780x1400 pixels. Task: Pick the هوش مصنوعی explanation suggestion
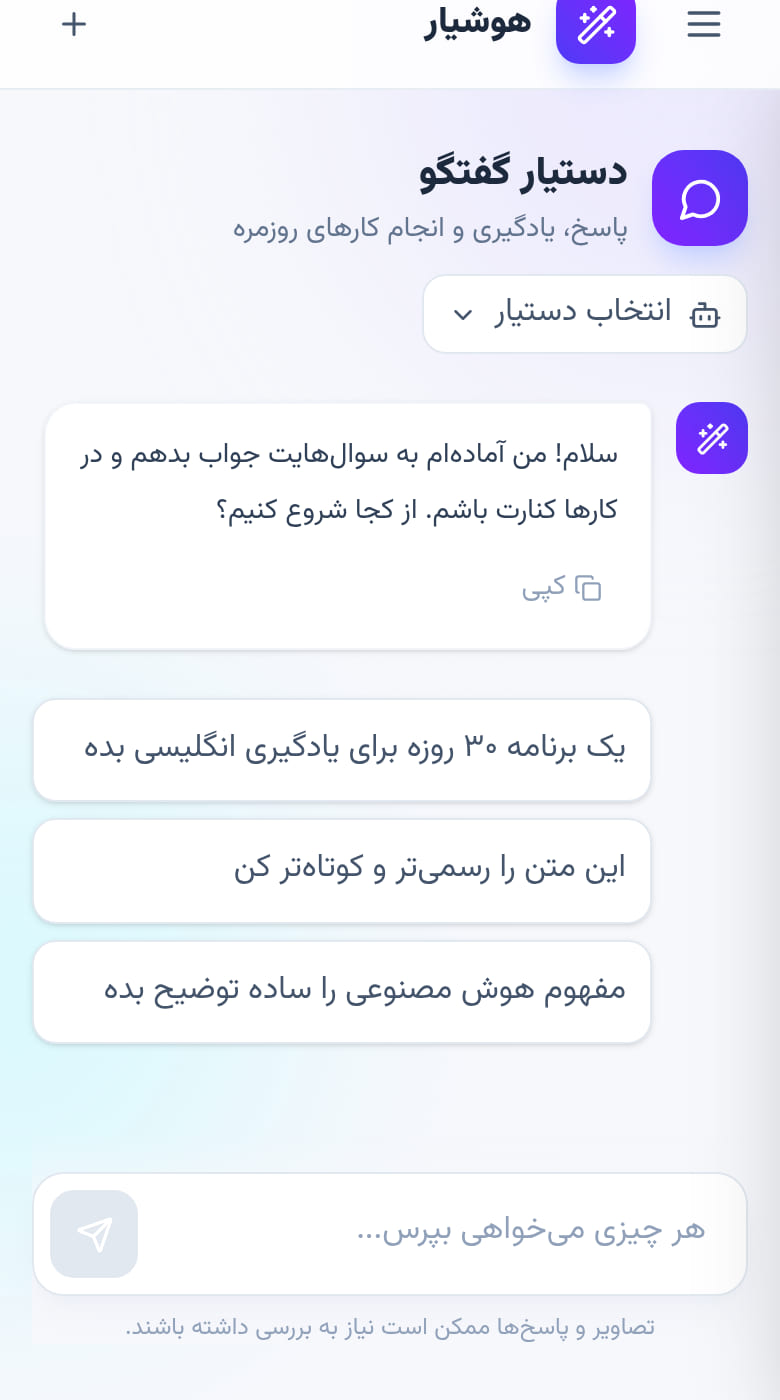(x=342, y=992)
